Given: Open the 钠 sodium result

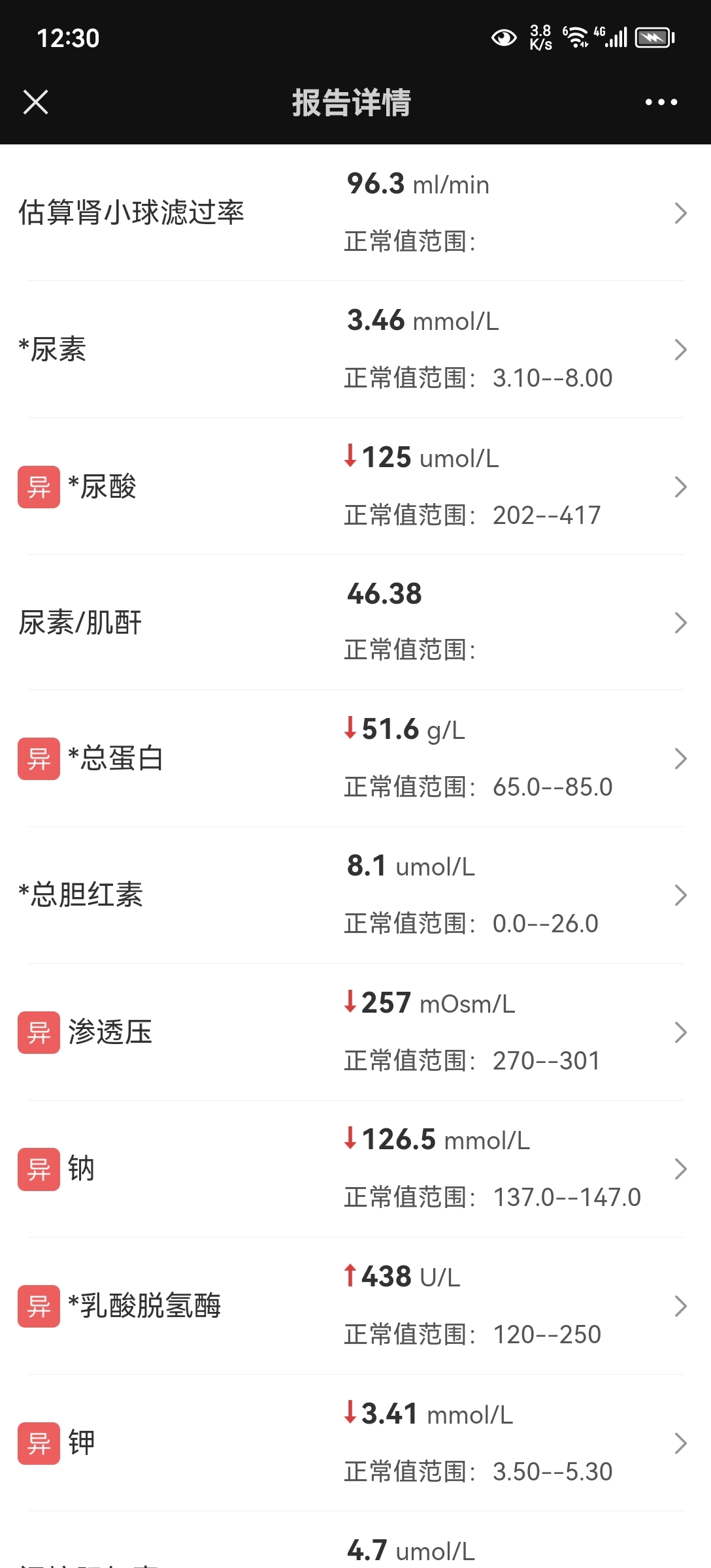Looking at the screenshot, I should point(355,1169).
